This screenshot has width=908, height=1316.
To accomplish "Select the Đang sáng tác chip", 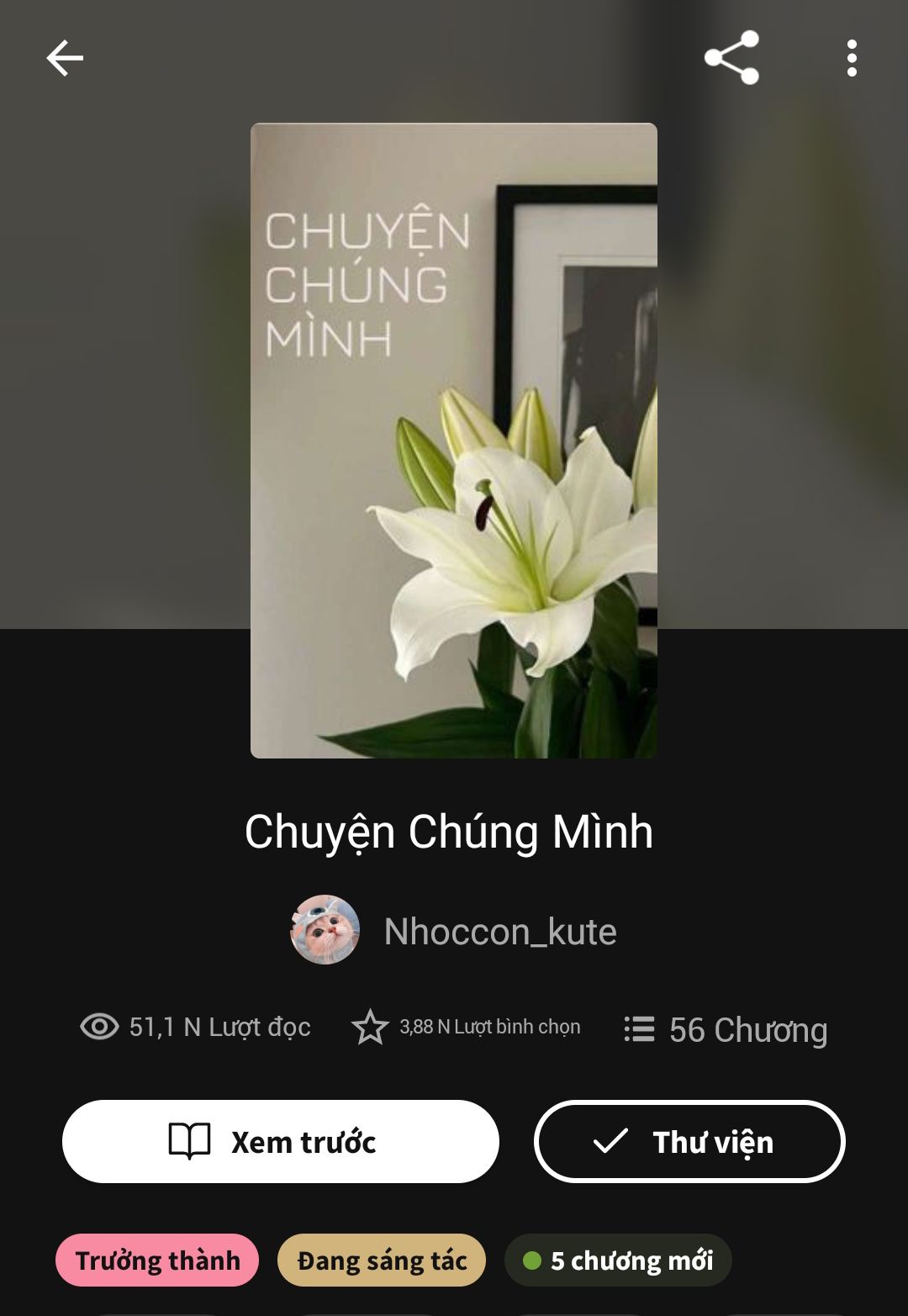I will [x=382, y=1260].
